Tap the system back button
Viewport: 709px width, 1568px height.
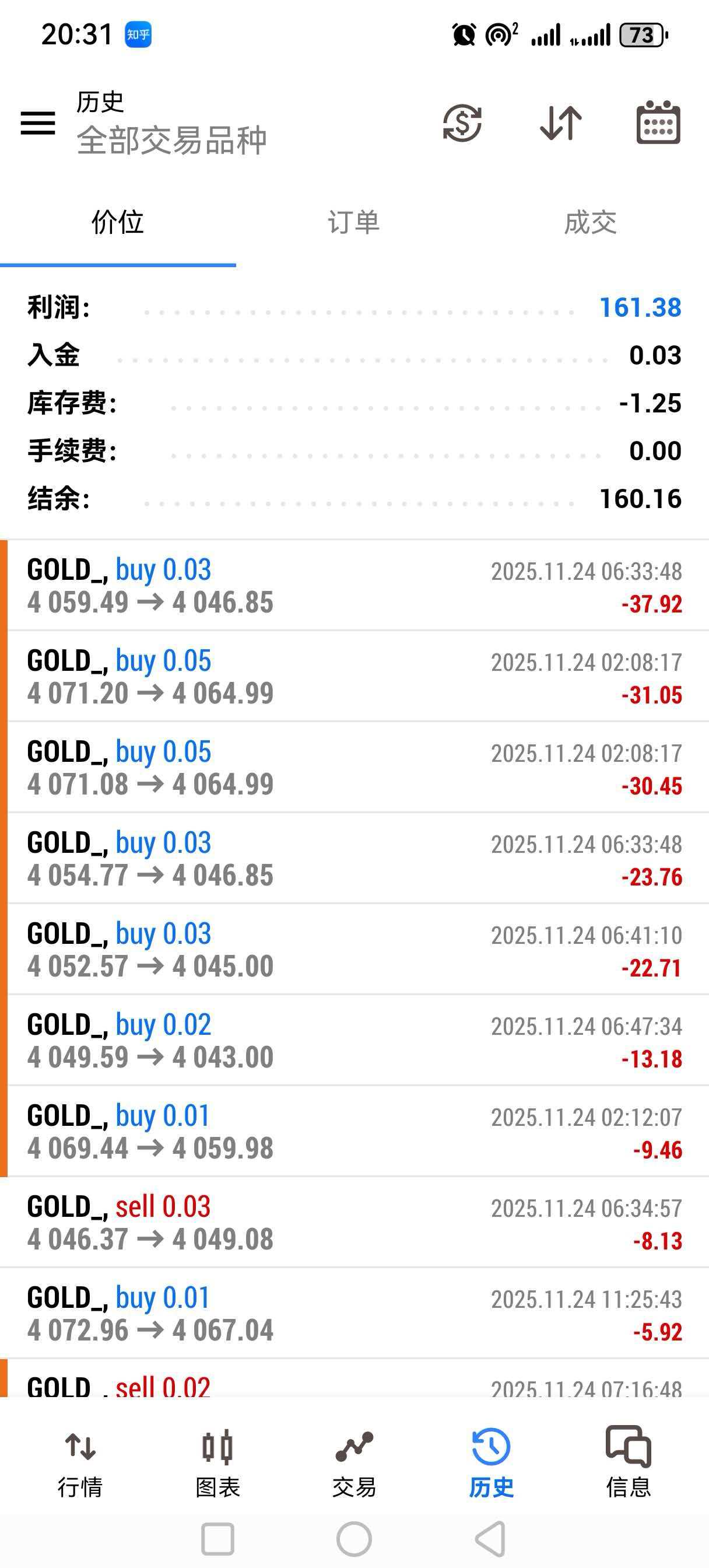[x=490, y=1539]
